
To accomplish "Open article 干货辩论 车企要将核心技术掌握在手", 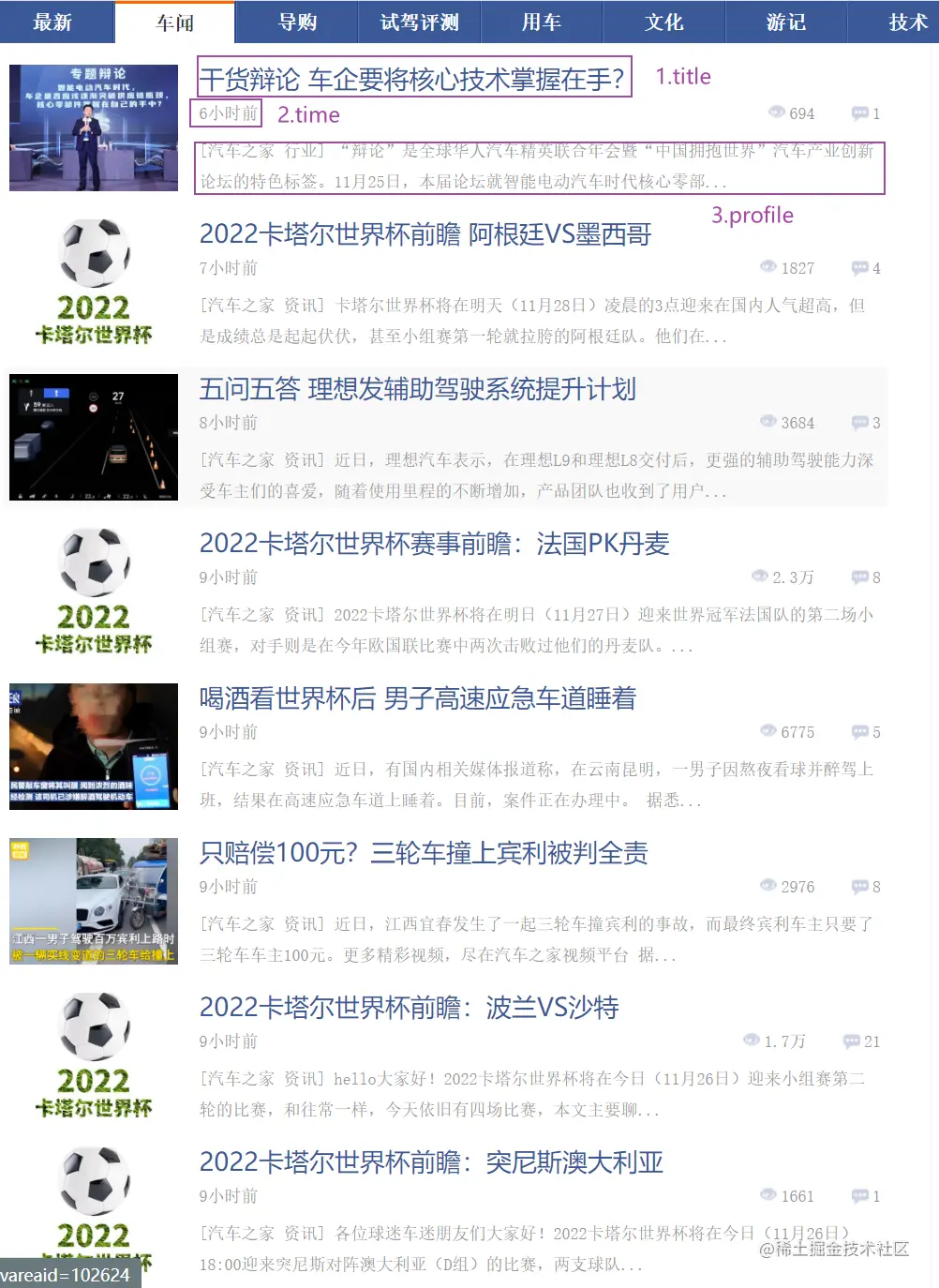I will tap(412, 79).
